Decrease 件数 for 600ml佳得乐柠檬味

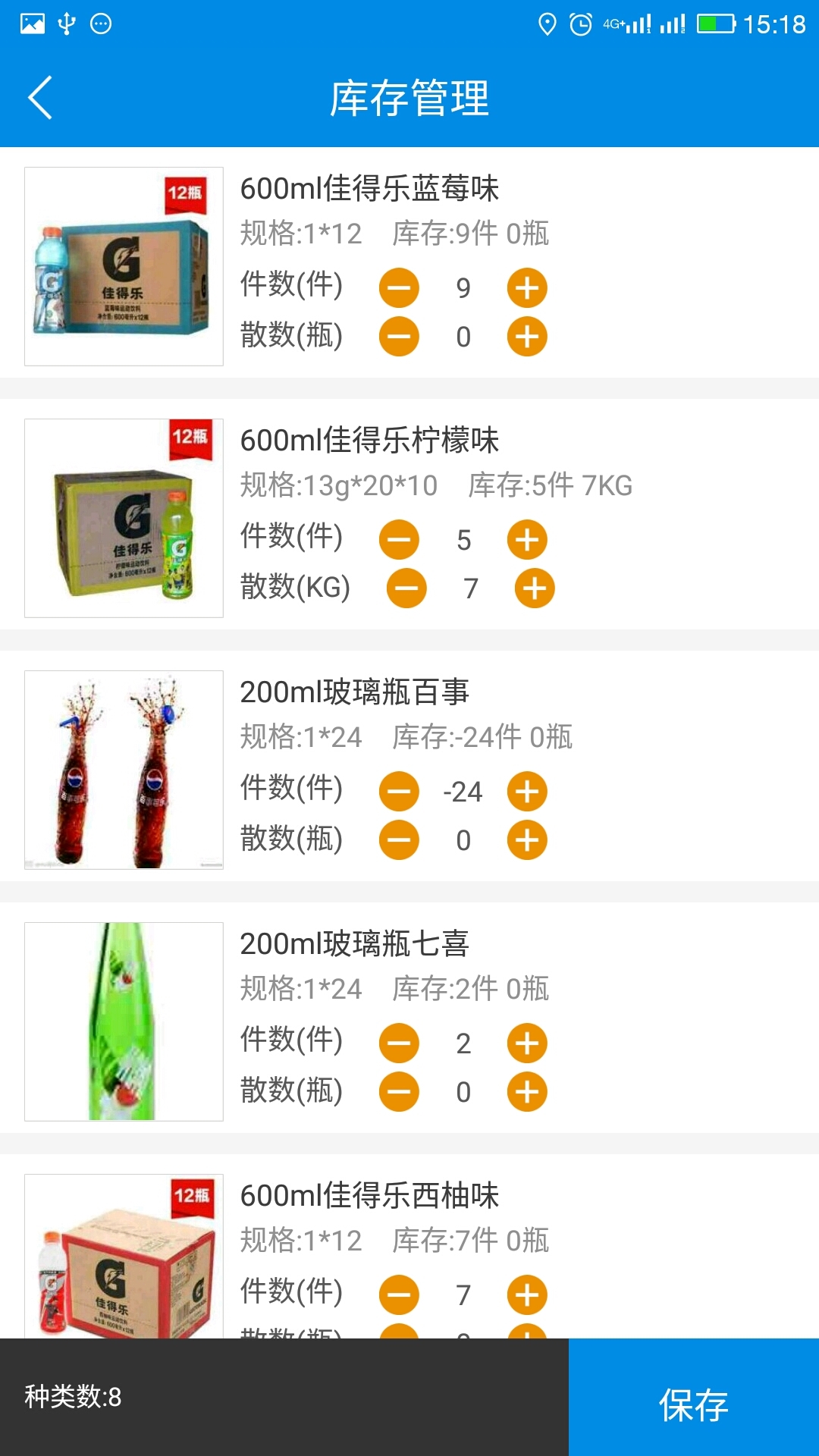pyautogui.click(x=399, y=540)
